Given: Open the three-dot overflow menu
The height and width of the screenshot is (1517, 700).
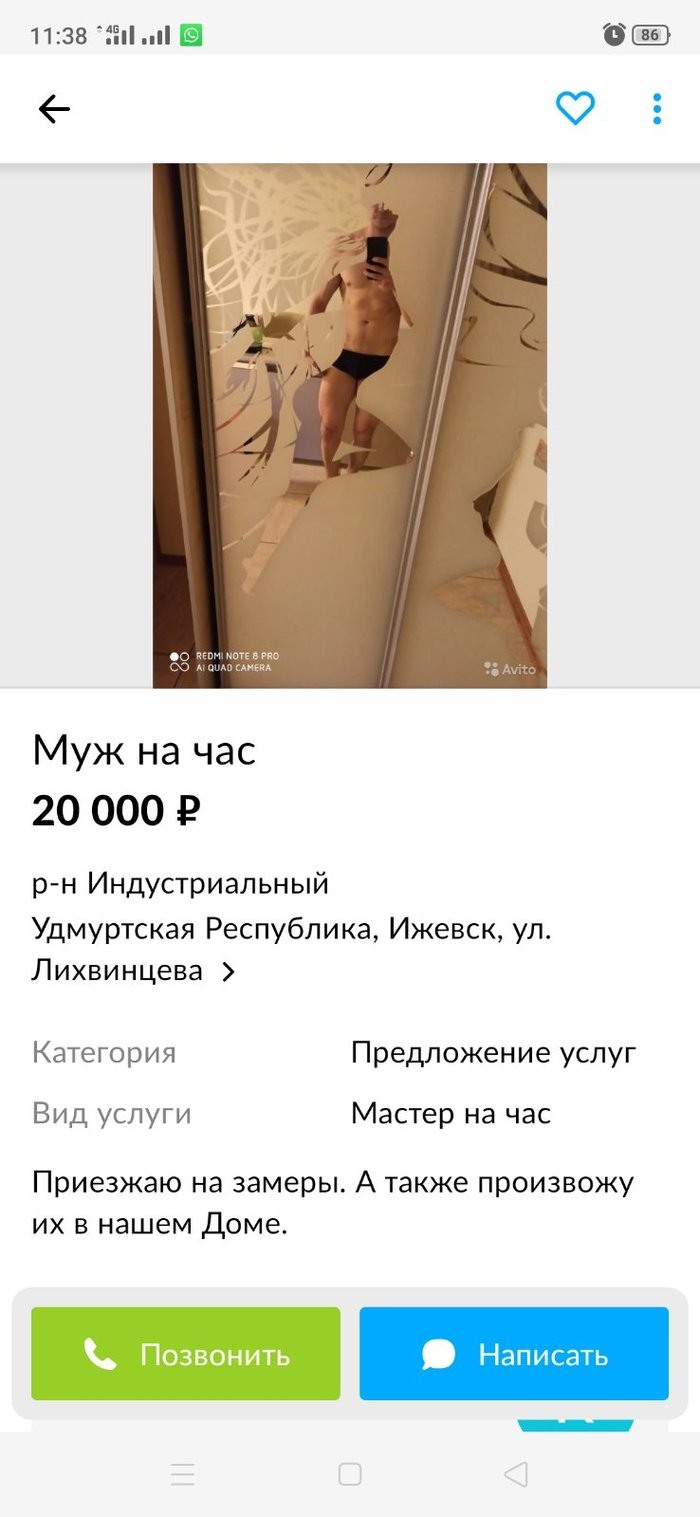Looking at the screenshot, I should pos(657,108).
